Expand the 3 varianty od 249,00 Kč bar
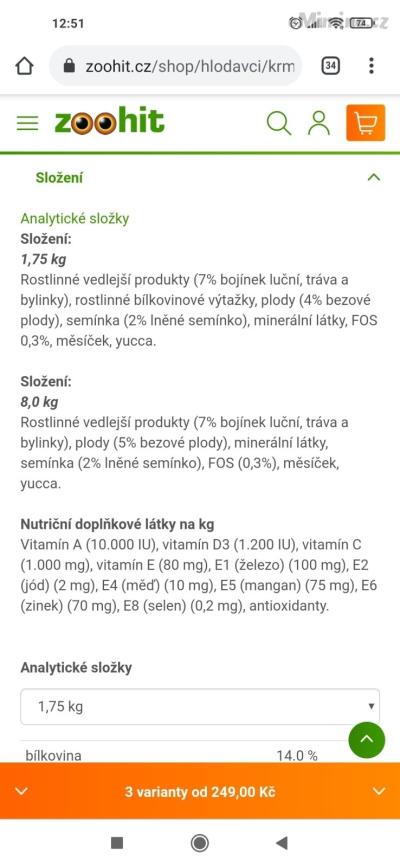 pos(200,791)
